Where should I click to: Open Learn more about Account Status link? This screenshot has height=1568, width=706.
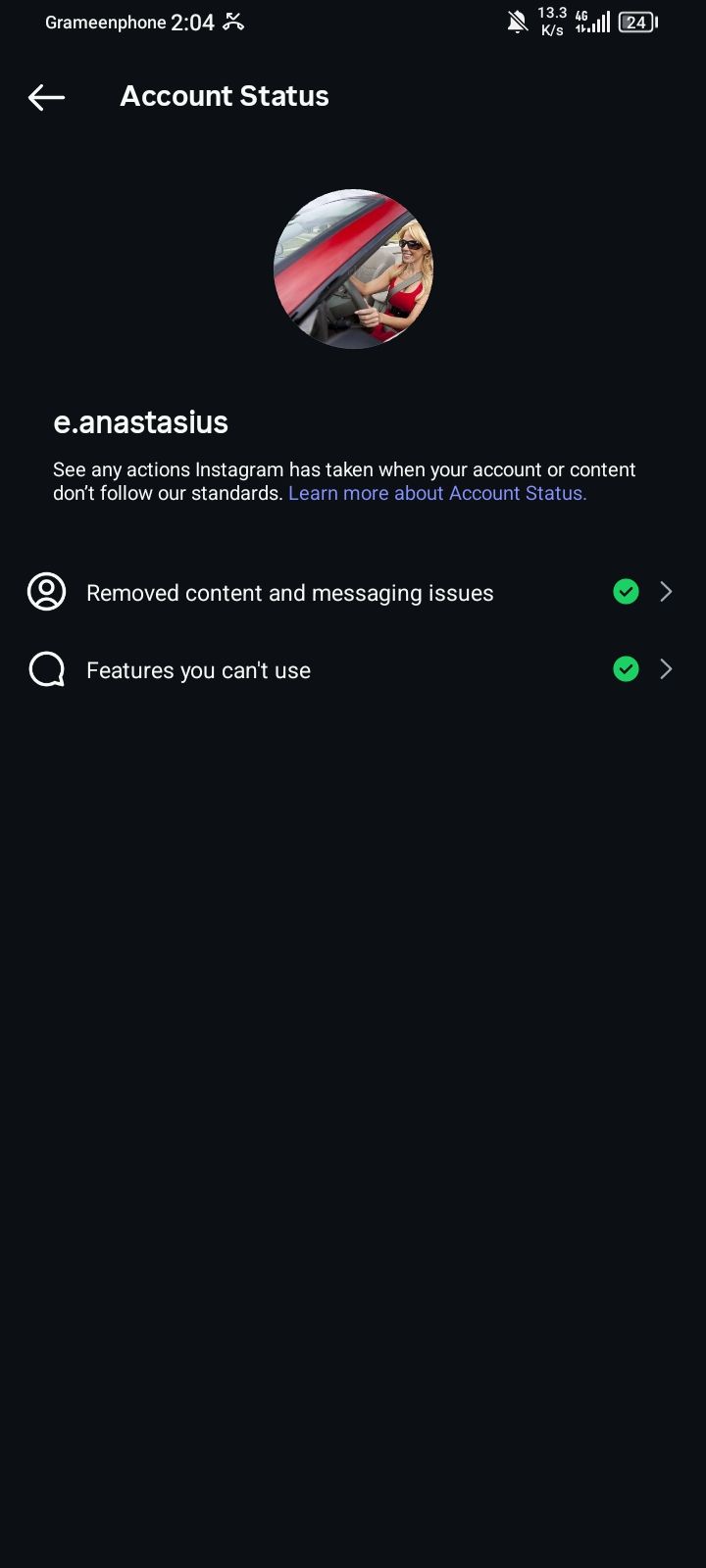[x=437, y=493]
